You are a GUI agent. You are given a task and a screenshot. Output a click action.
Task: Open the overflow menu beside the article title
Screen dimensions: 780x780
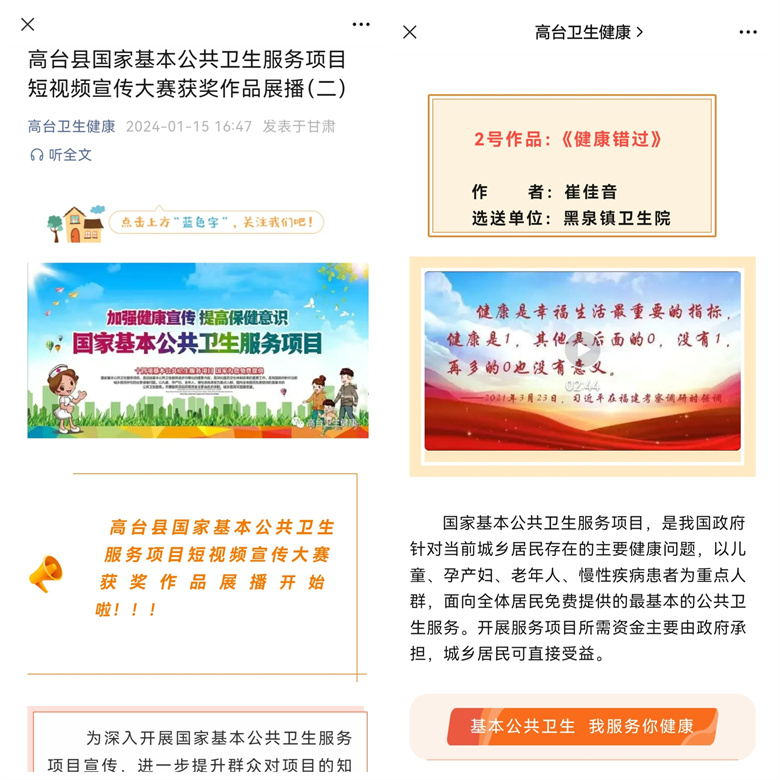tap(361, 24)
